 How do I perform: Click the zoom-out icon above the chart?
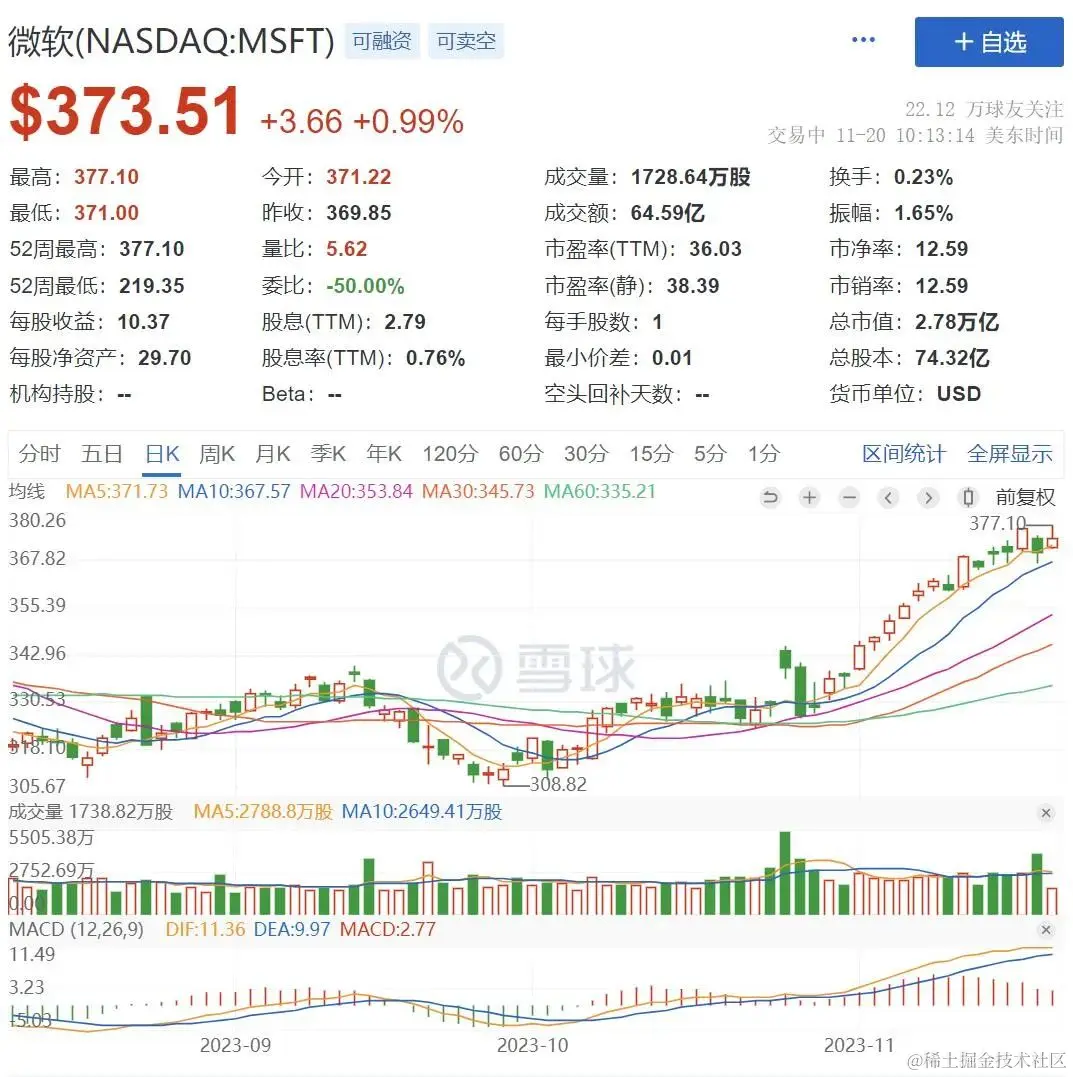pyautogui.click(x=848, y=497)
